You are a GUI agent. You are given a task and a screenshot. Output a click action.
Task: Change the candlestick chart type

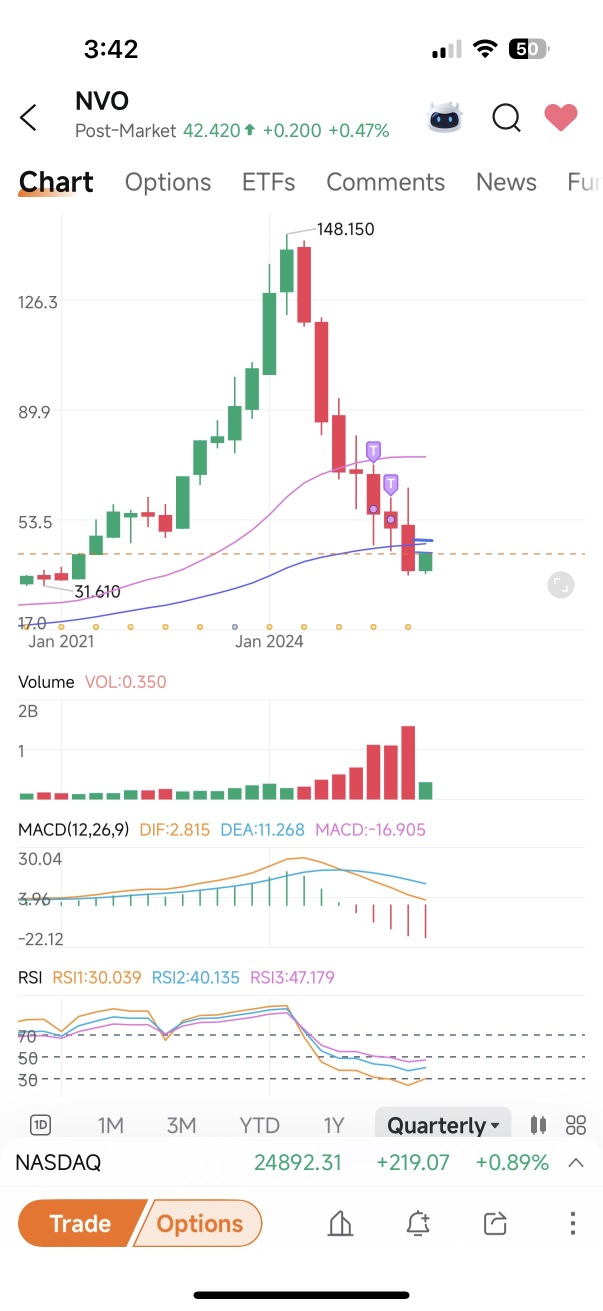pos(538,1125)
